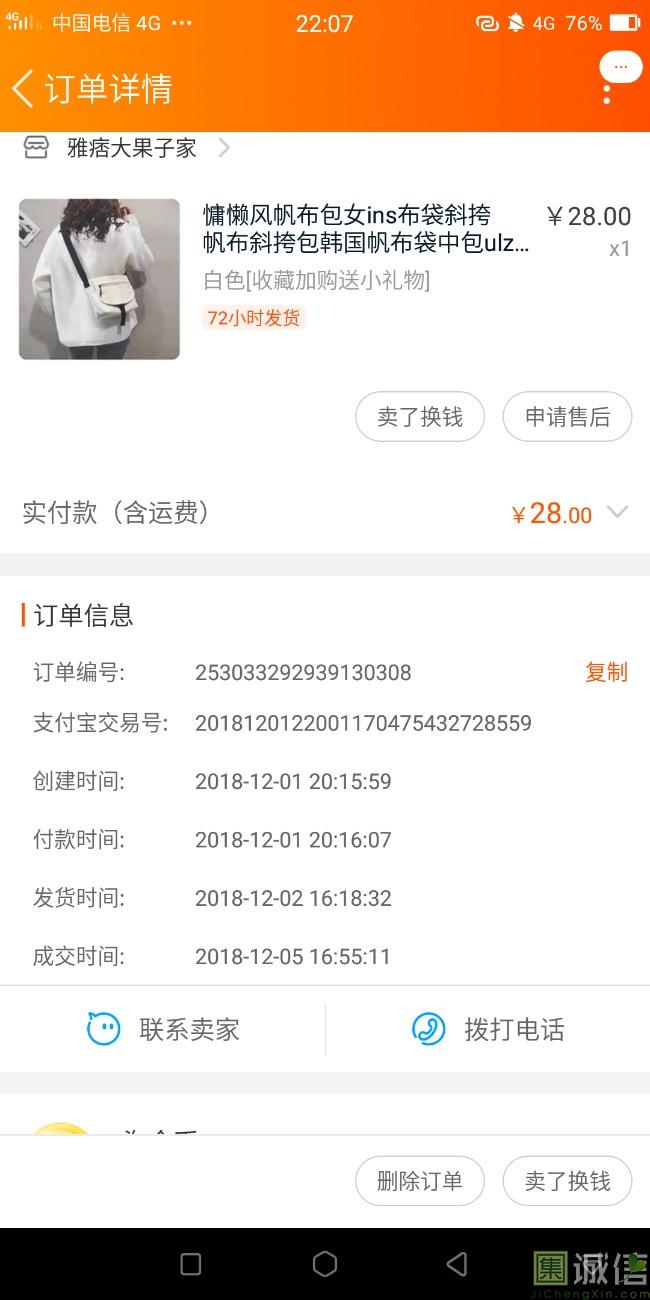This screenshot has height=1300, width=650.
Task: Open the 雅痞大果子家 shop page
Action: pos(132,149)
